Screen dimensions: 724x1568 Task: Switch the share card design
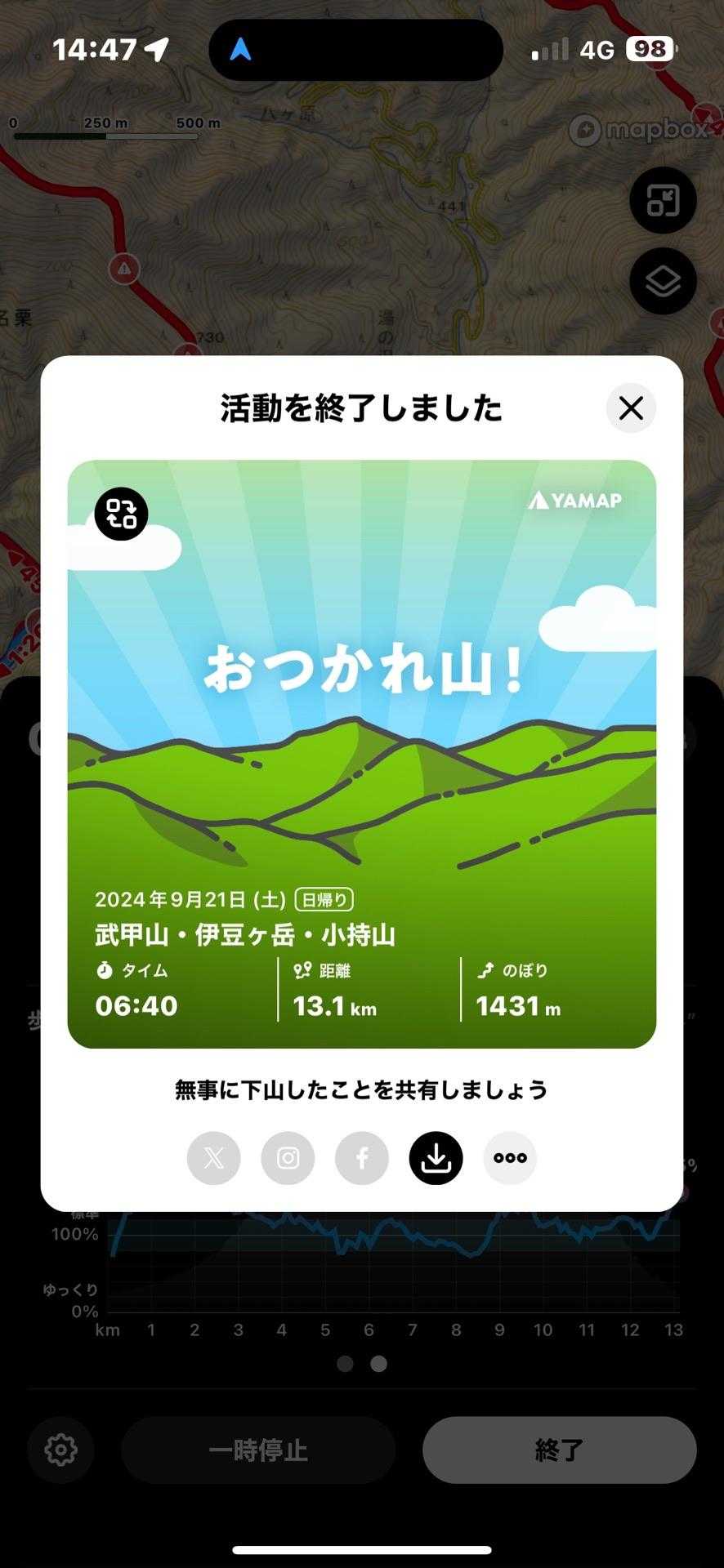[x=122, y=514]
